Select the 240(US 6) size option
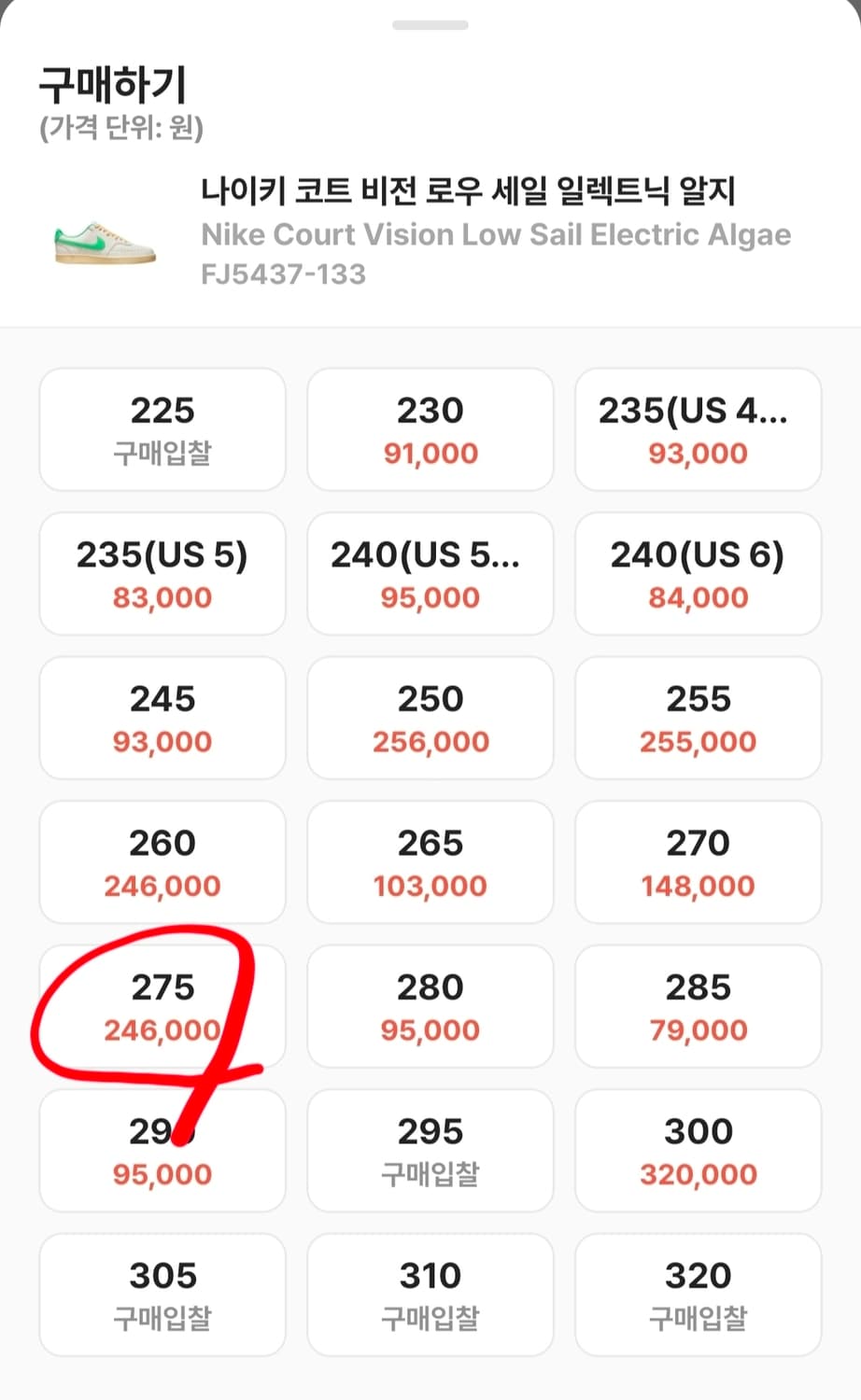 (698, 573)
